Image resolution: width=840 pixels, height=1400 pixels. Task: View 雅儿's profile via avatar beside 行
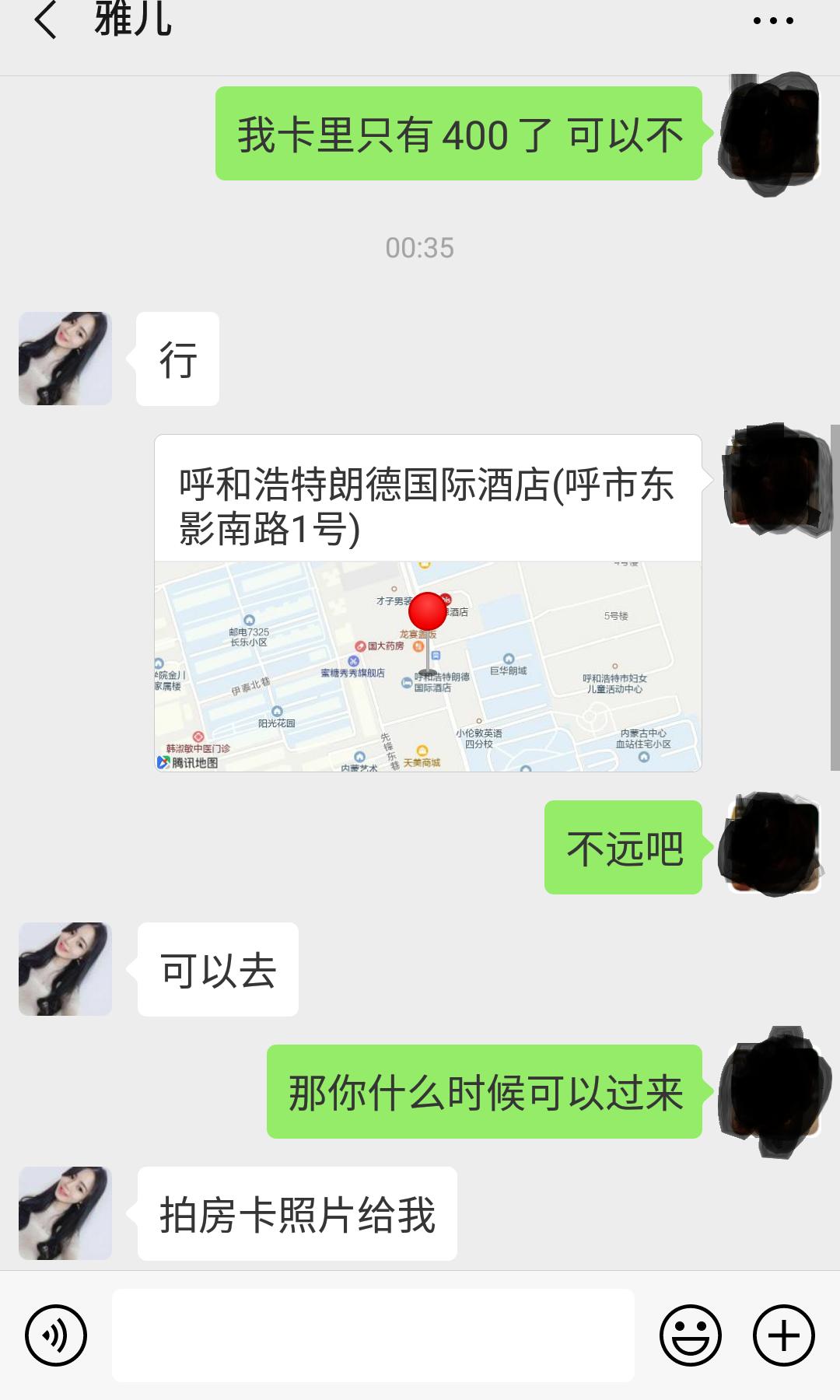point(65,359)
